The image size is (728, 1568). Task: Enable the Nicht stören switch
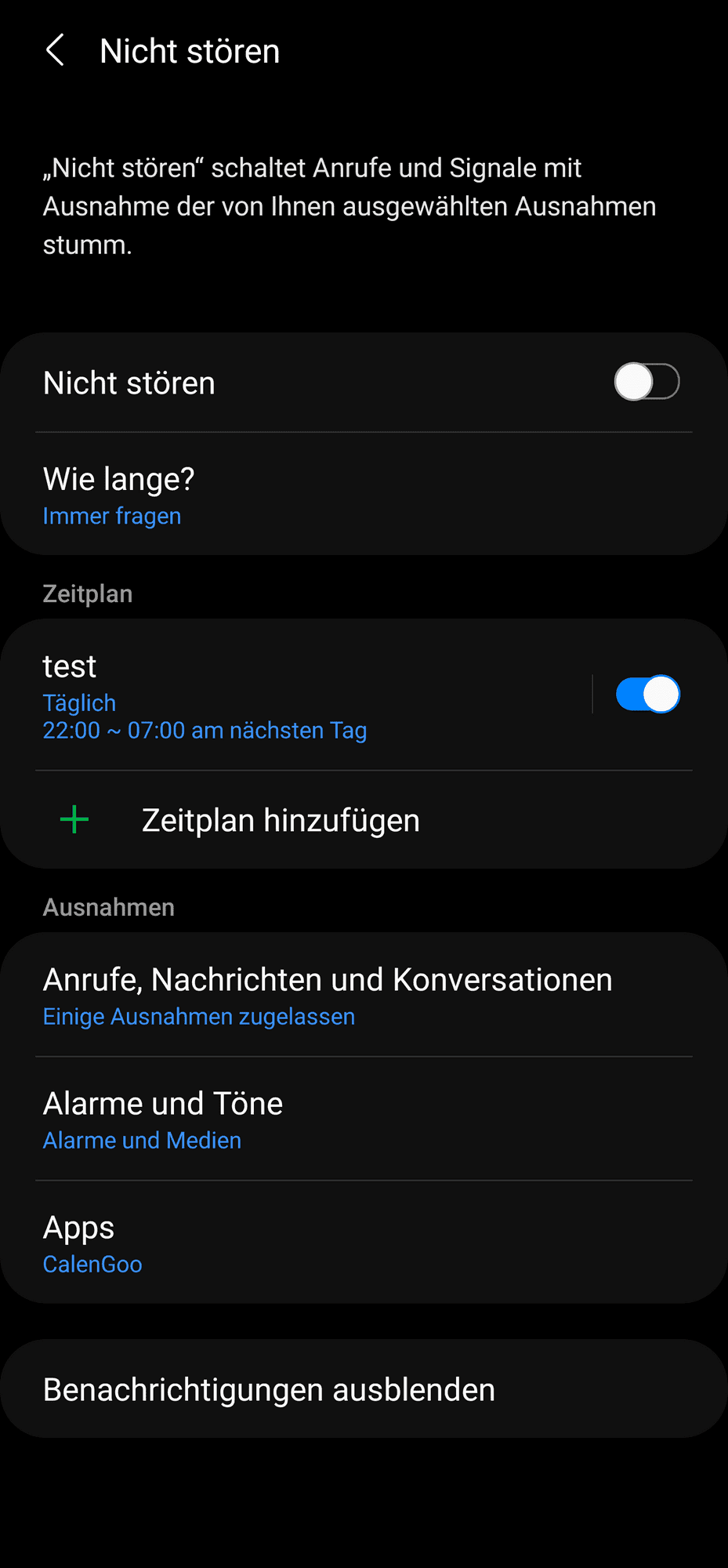coord(647,383)
